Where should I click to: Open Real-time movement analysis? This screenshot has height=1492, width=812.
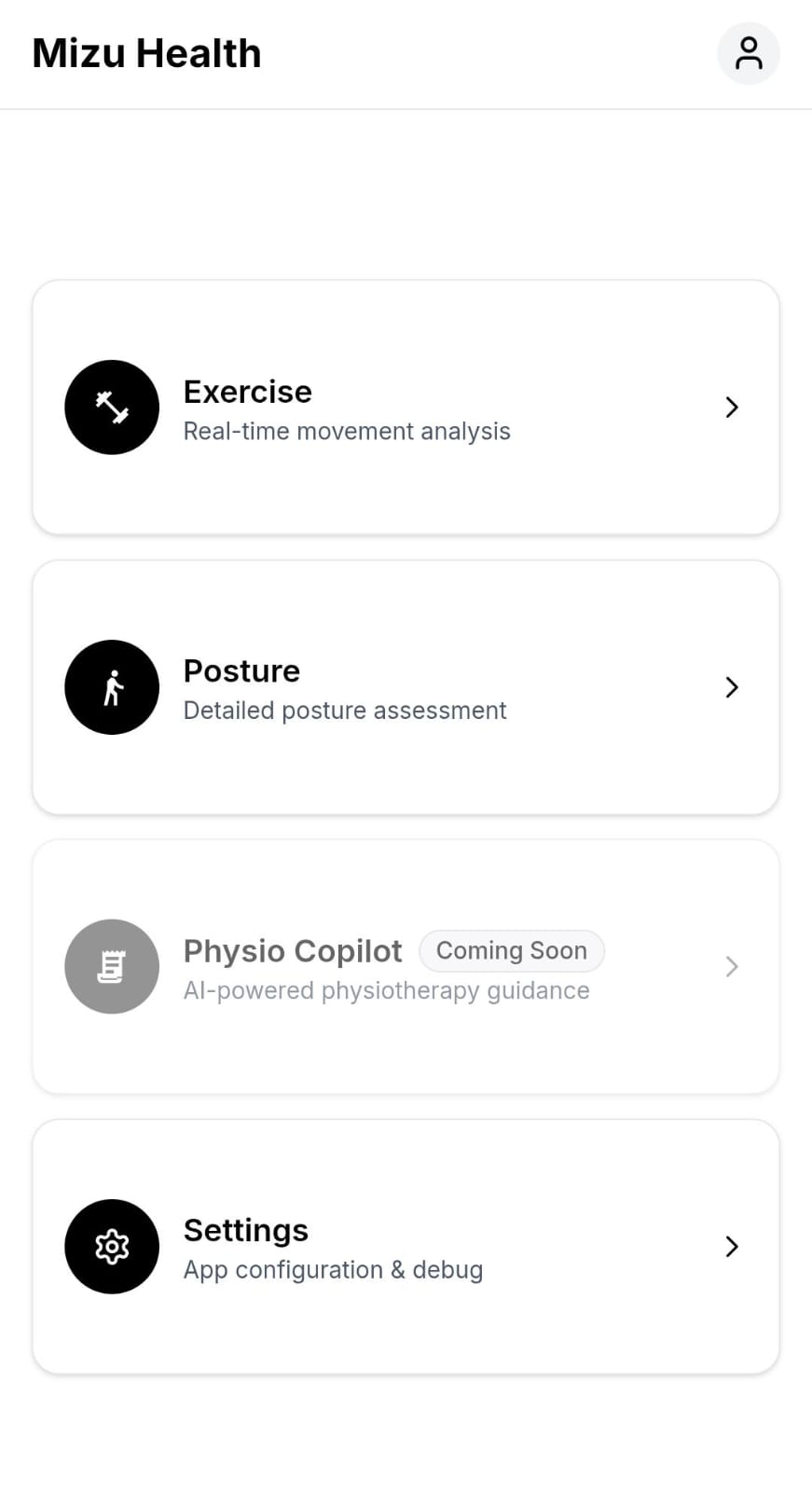click(347, 431)
